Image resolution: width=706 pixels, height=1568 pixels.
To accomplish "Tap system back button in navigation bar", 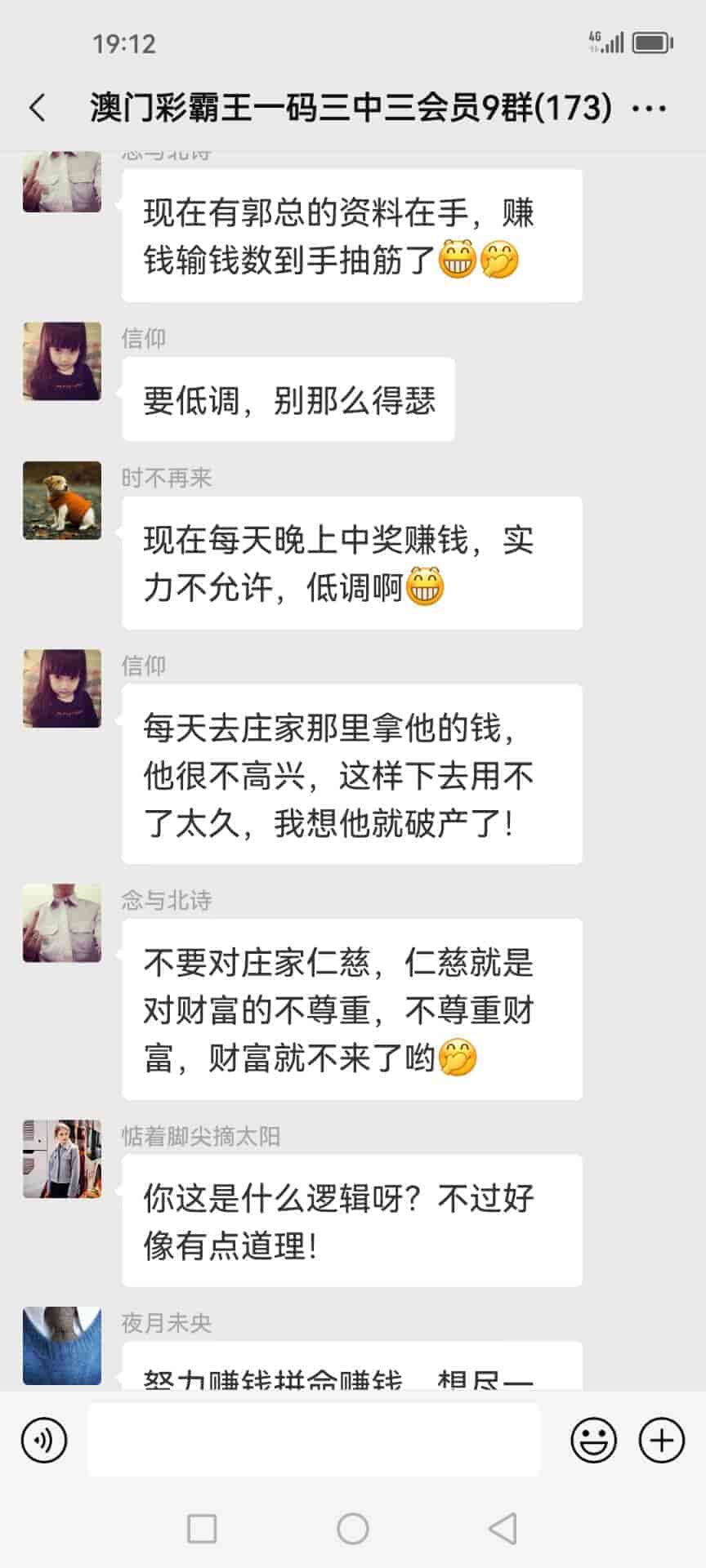I will [x=502, y=1528].
